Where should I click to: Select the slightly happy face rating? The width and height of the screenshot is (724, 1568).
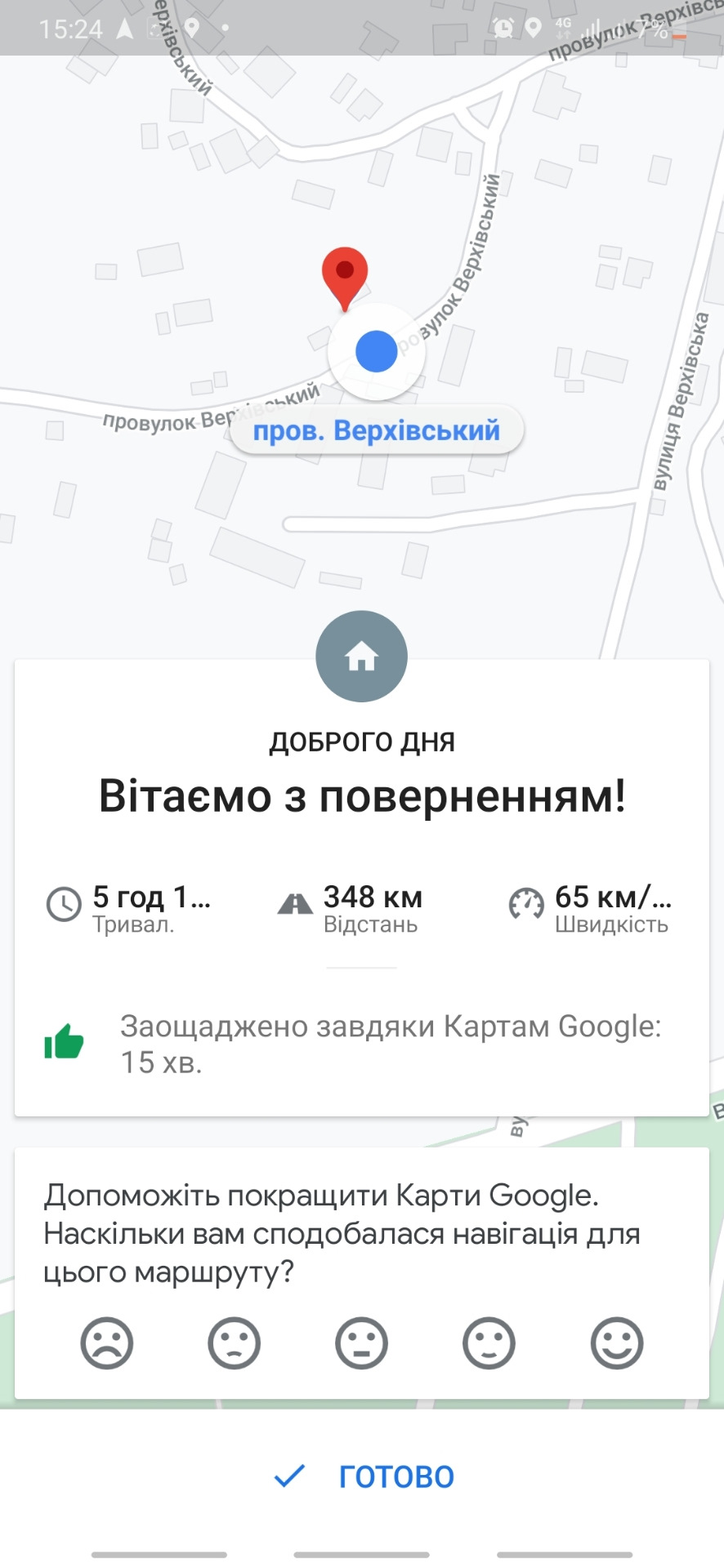(x=489, y=1344)
